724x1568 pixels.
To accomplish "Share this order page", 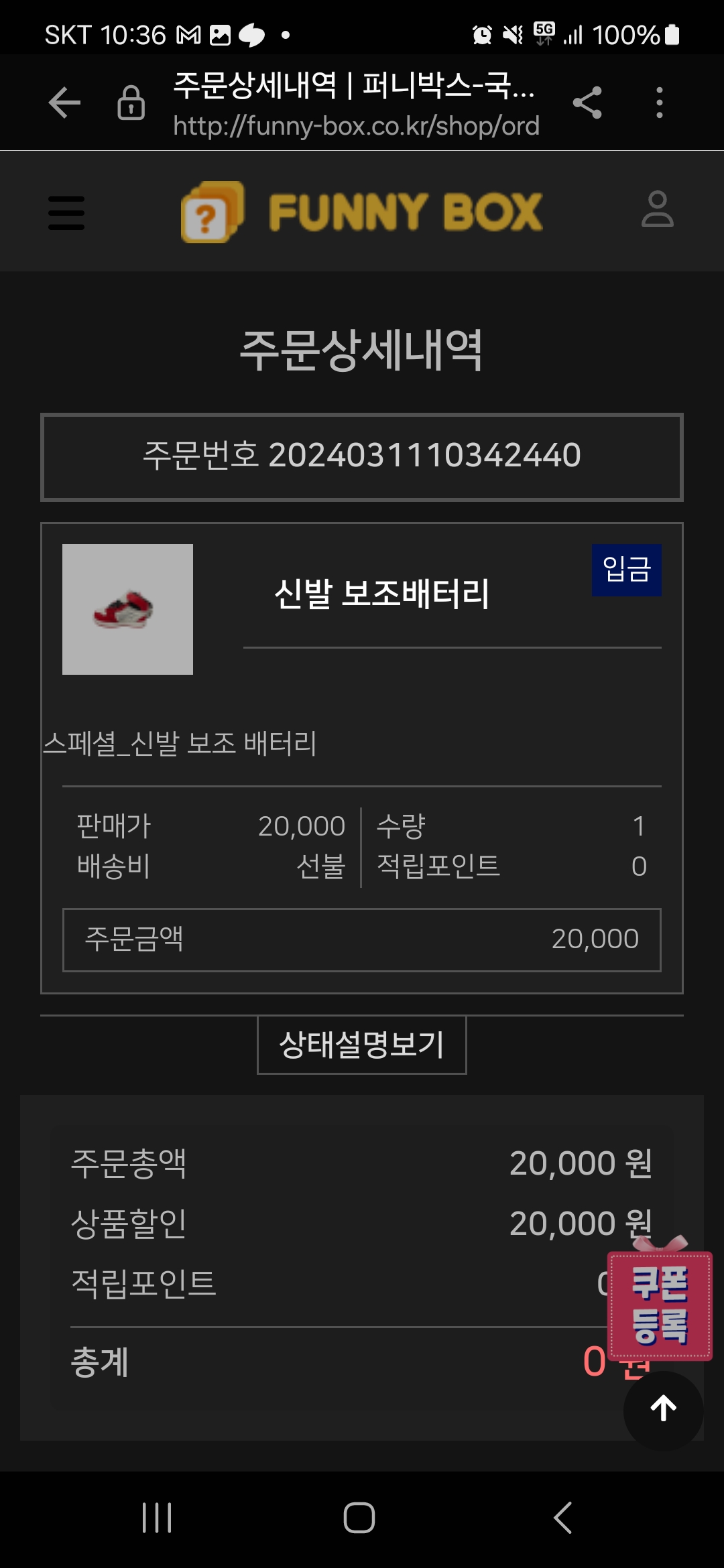I will pyautogui.click(x=587, y=103).
